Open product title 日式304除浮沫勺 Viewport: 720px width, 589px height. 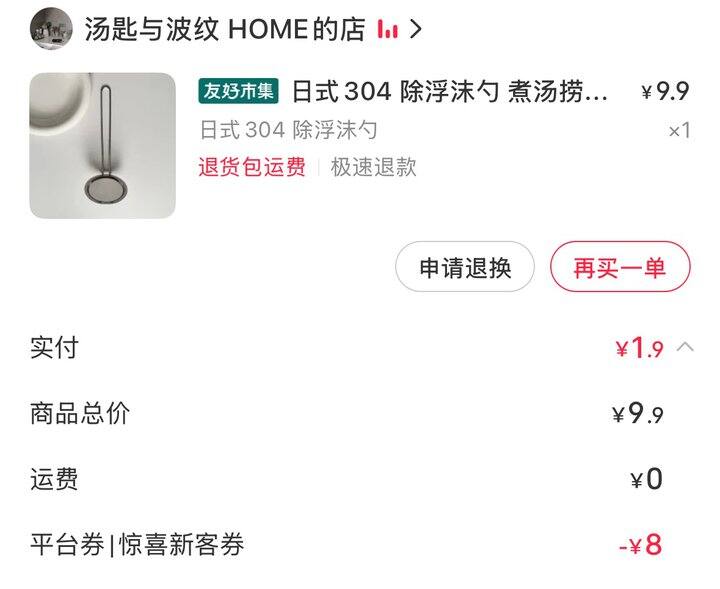point(450,91)
